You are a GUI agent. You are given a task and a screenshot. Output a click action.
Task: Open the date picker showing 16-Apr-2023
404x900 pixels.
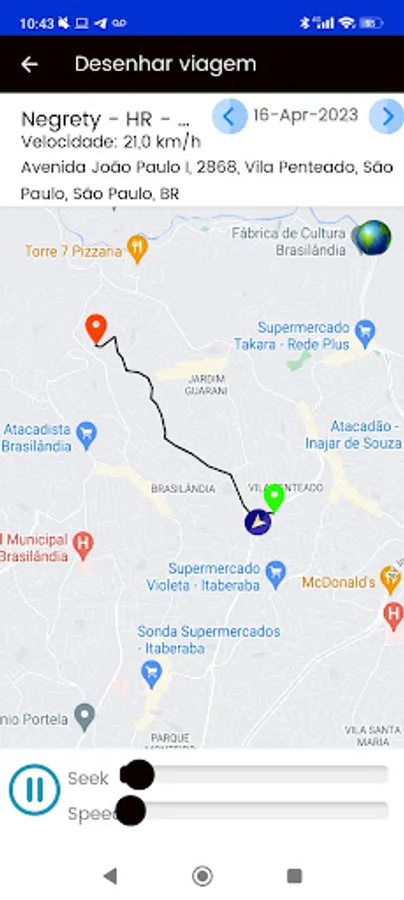(x=305, y=115)
